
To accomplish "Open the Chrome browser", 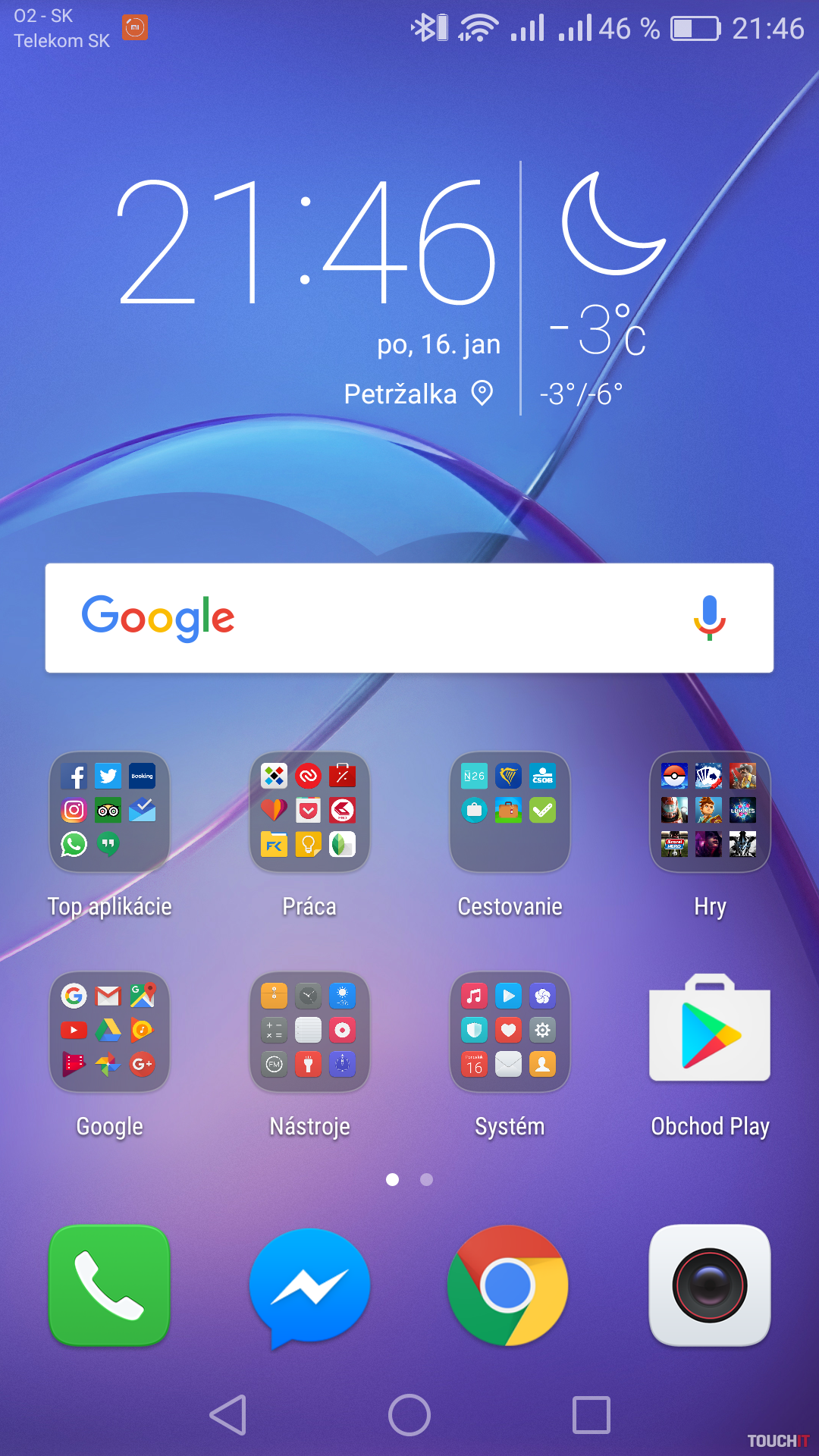I will tap(508, 1285).
